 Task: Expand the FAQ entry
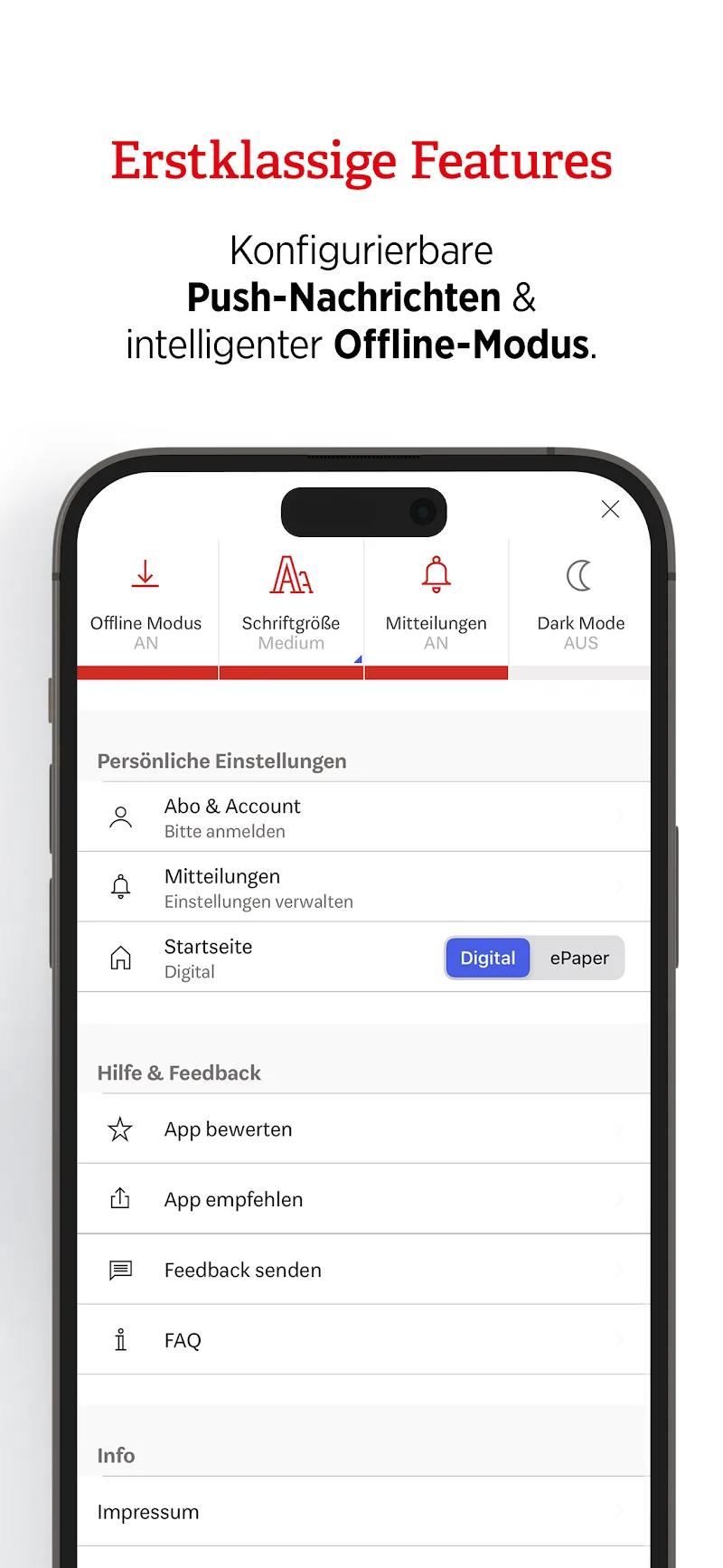tap(361, 1340)
